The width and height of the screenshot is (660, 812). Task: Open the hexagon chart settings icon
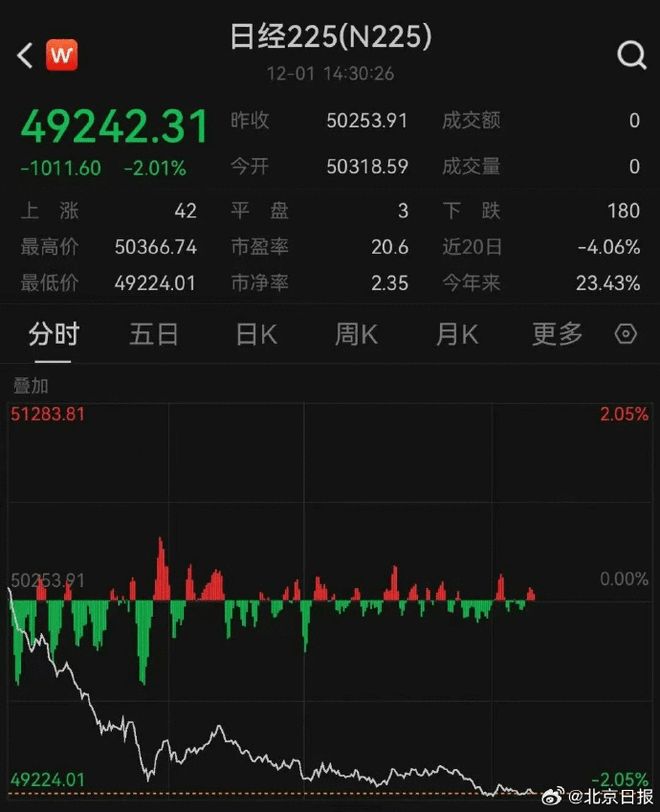click(x=626, y=334)
